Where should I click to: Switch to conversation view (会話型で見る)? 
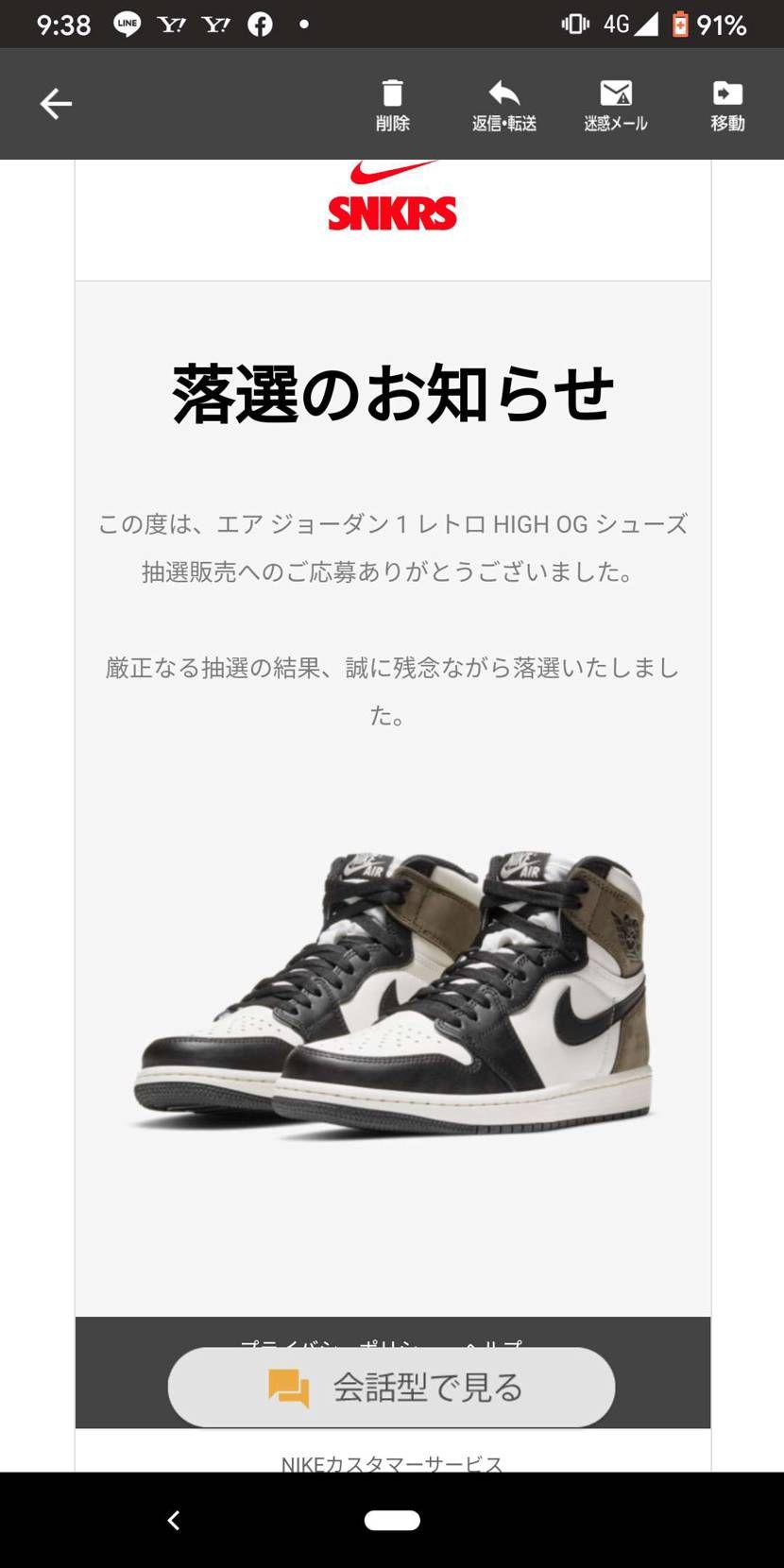coord(391,1387)
